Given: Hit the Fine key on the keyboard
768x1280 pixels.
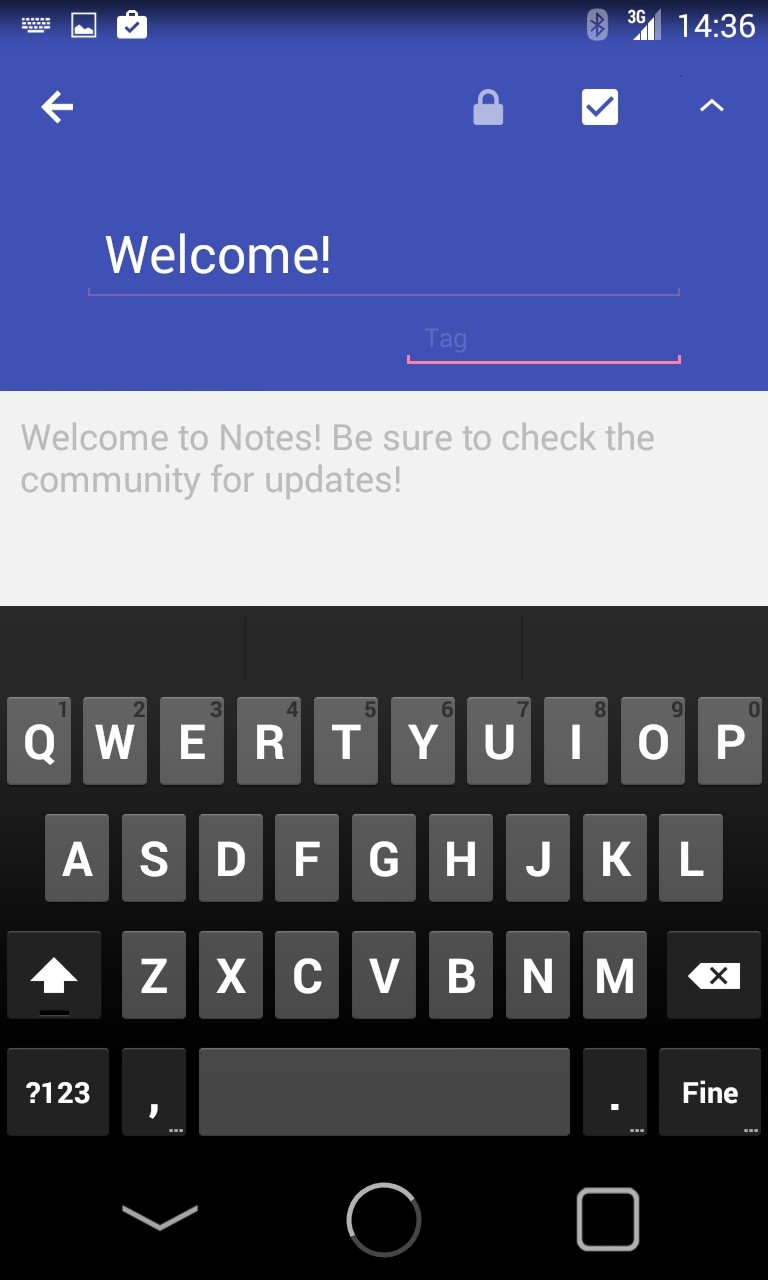Looking at the screenshot, I should click(x=710, y=1092).
